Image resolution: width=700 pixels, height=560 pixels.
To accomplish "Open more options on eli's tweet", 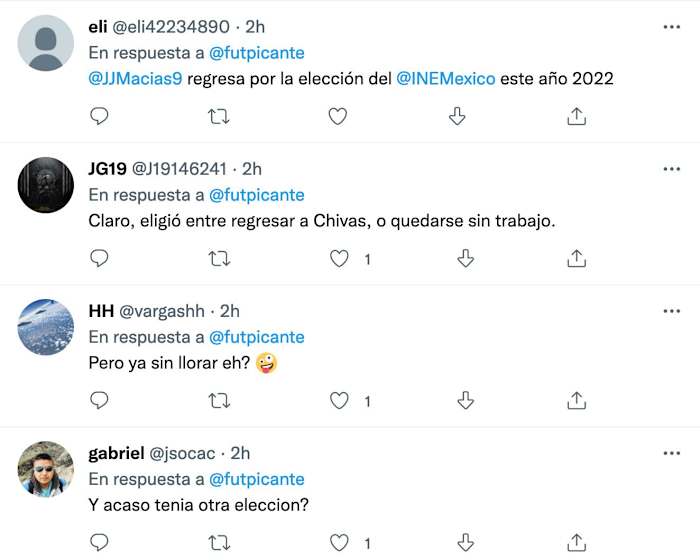I will click(x=672, y=27).
